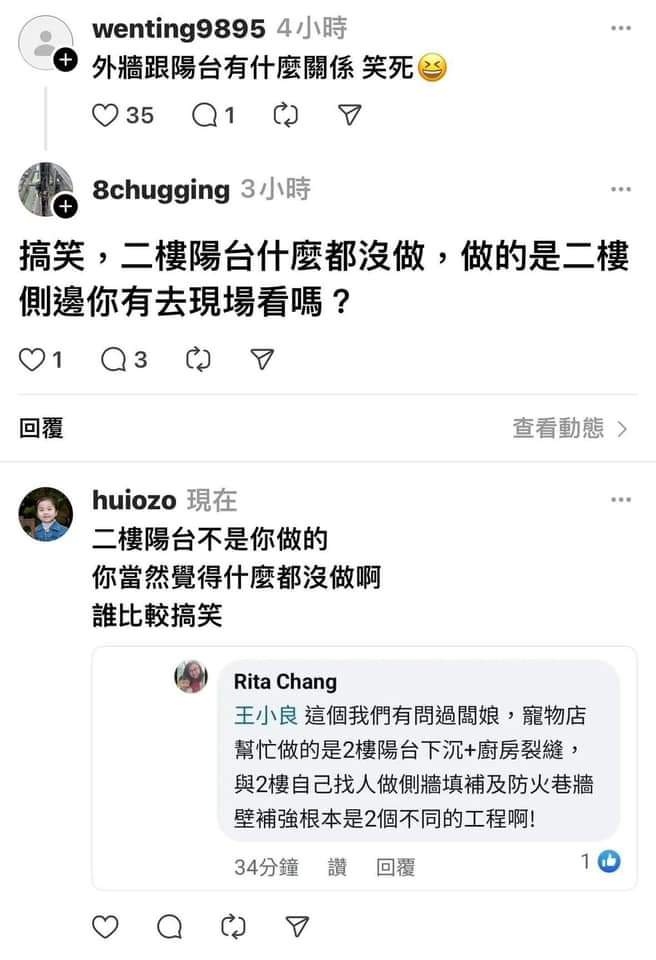Comment on huiozo's reply

pyautogui.click(x=170, y=926)
